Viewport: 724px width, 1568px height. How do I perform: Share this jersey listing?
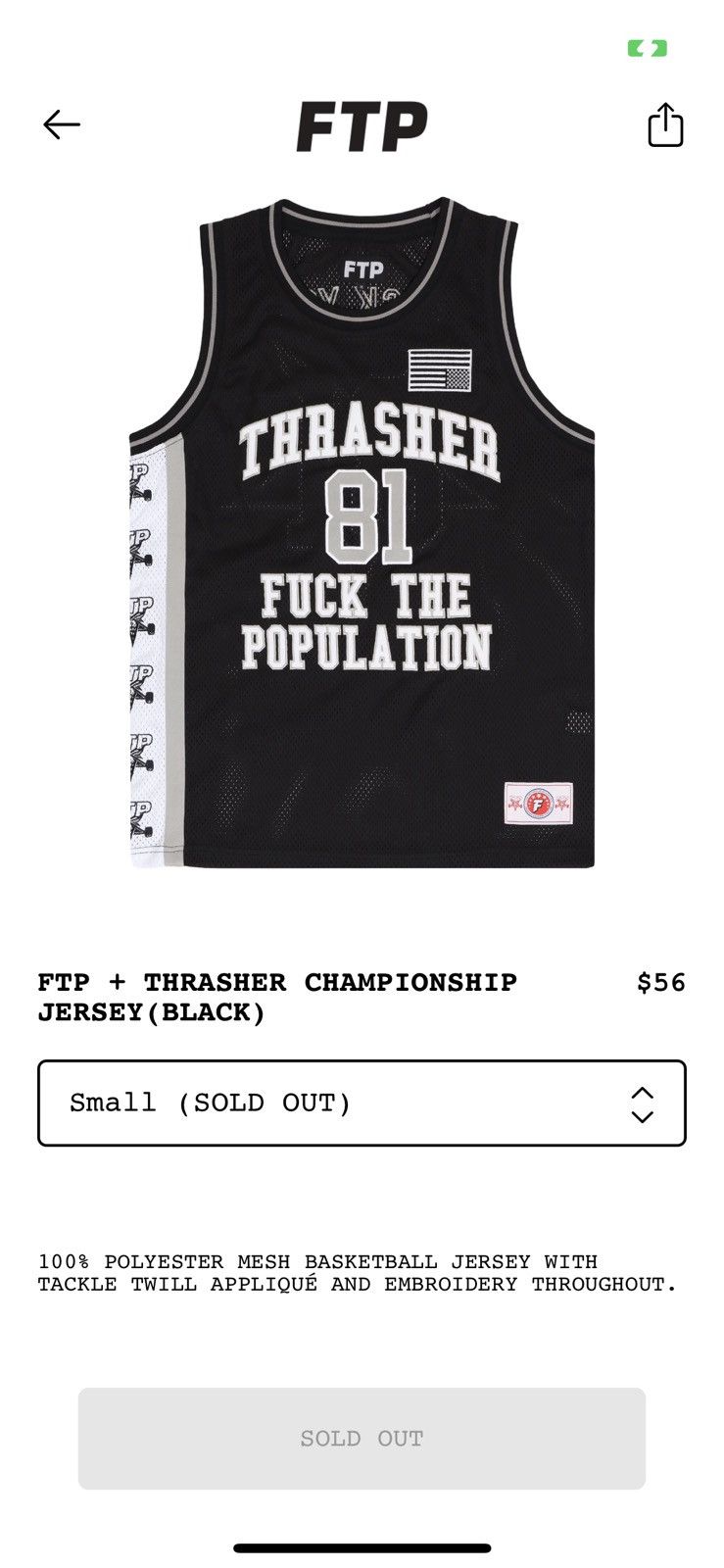[x=665, y=124]
